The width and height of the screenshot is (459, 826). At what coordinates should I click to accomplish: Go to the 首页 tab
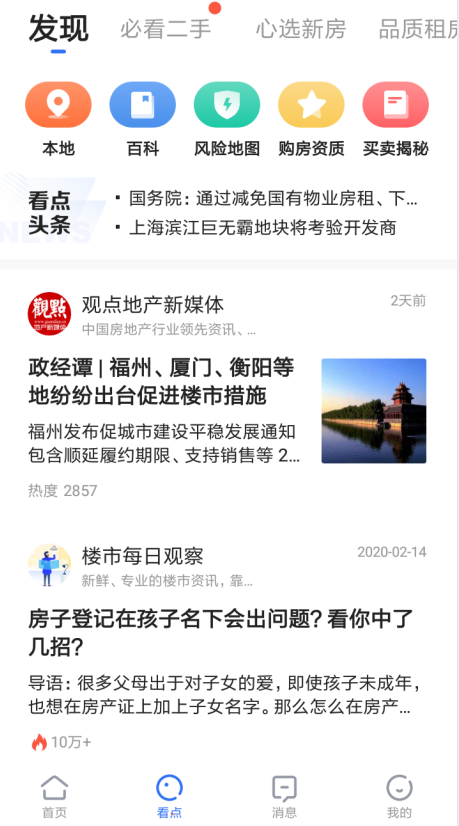[54, 796]
